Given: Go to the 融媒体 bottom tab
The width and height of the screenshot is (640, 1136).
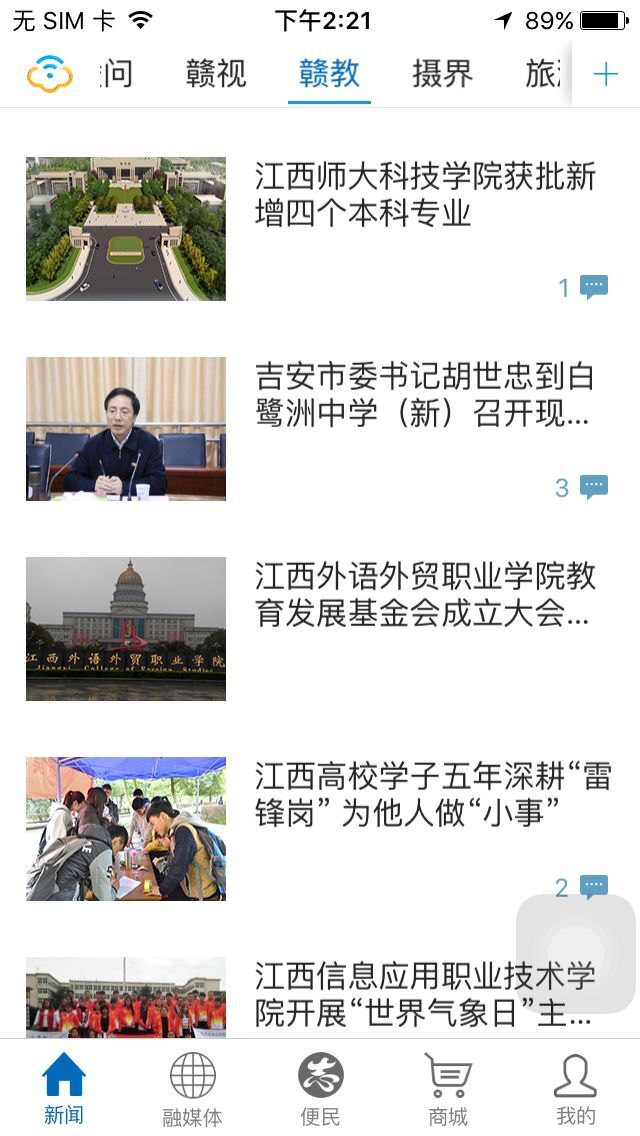Looking at the screenshot, I should 192,1088.
